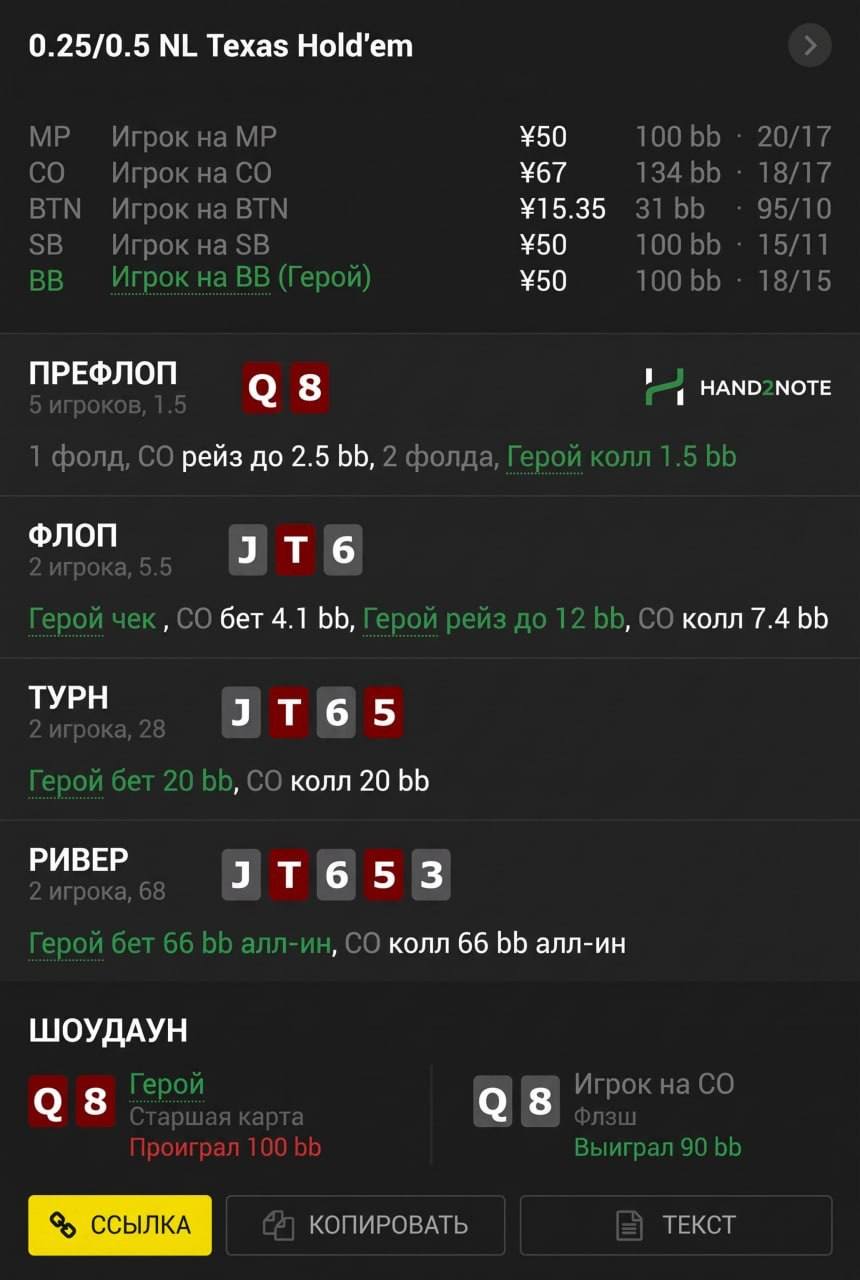The height and width of the screenshot is (1280, 860).
Task: Open the ТЕКСТ version of the hand
Action: 676,1225
